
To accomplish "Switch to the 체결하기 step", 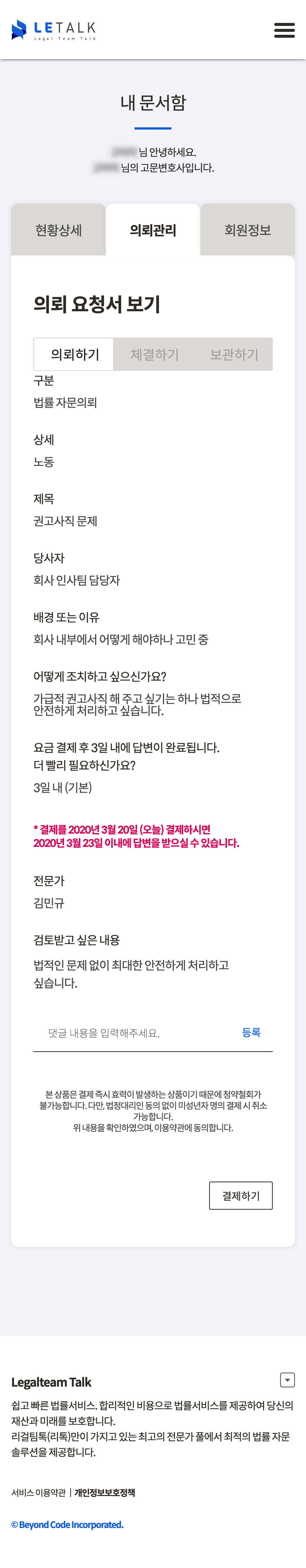I will click(154, 354).
